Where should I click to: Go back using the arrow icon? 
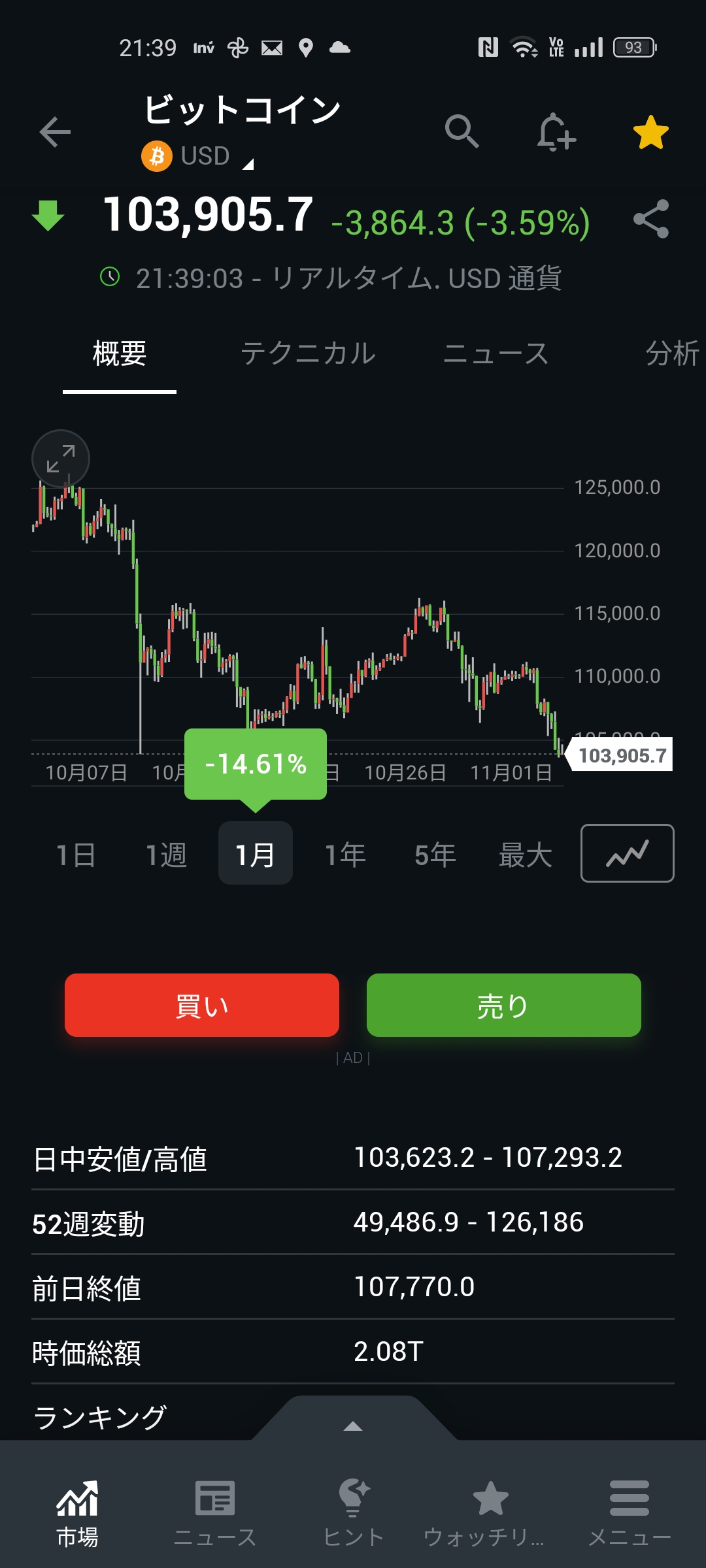coord(55,133)
